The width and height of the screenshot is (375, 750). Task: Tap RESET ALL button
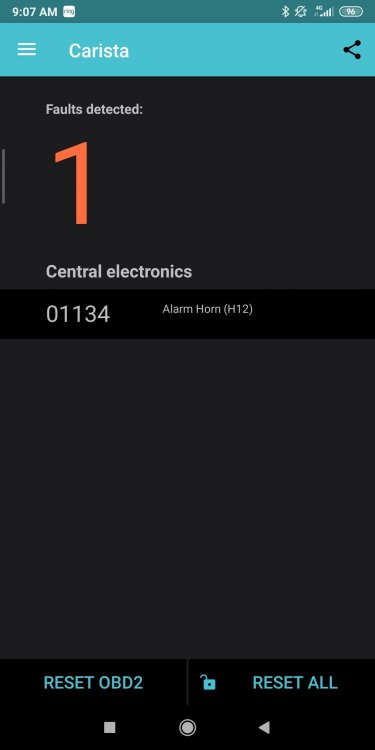(282, 682)
